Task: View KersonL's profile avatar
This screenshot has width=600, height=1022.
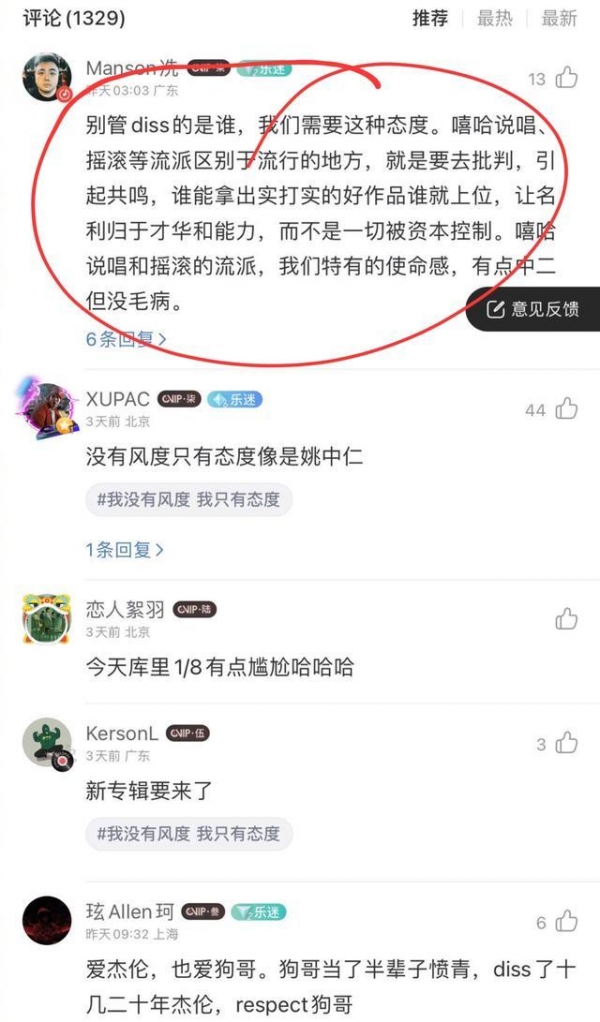Action: coord(46,744)
